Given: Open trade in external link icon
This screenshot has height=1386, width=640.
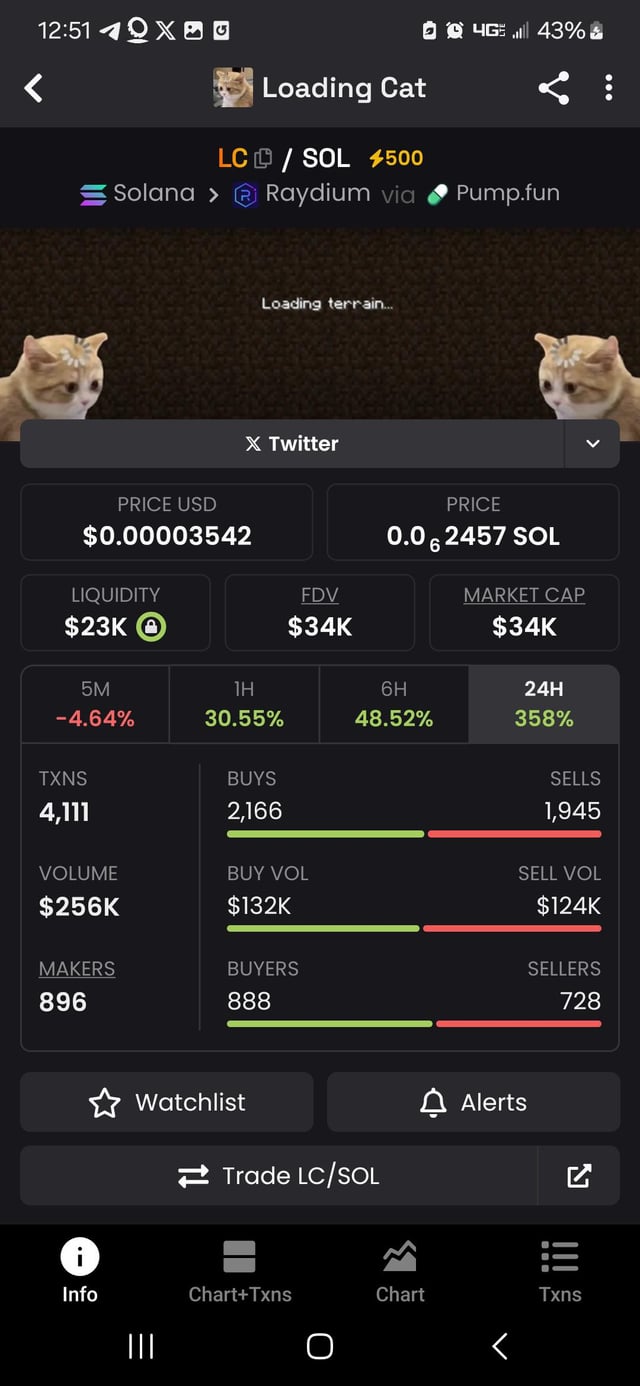Looking at the screenshot, I should point(579,1176).
